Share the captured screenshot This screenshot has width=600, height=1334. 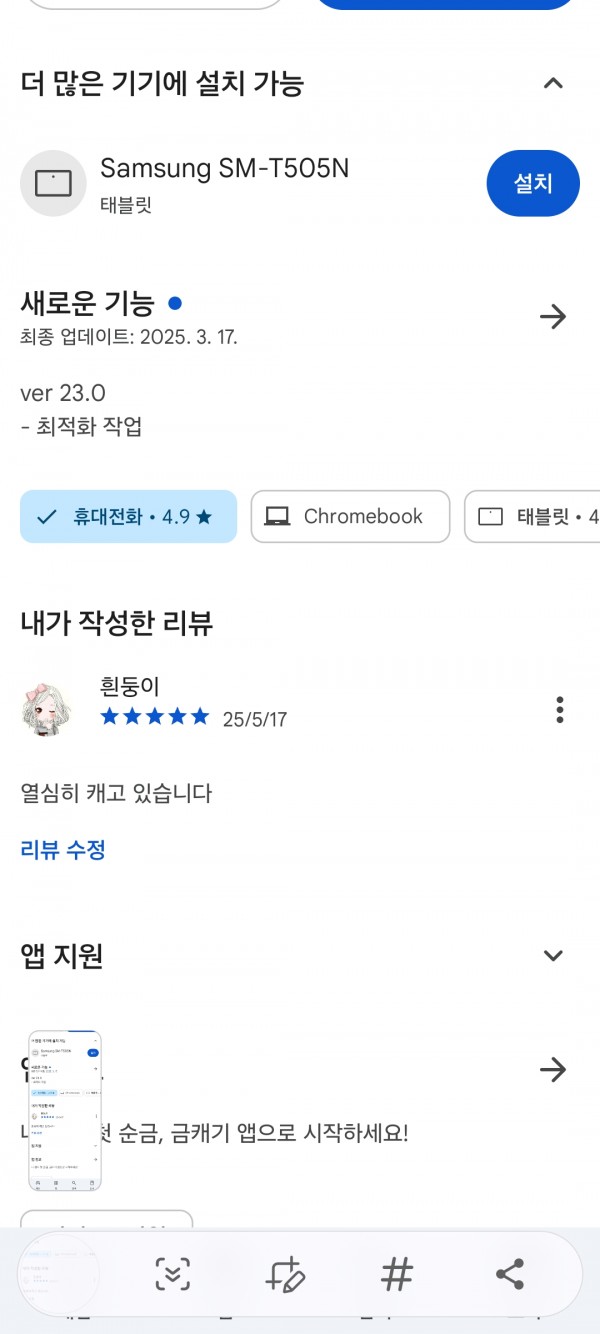tap(510, 1274)
